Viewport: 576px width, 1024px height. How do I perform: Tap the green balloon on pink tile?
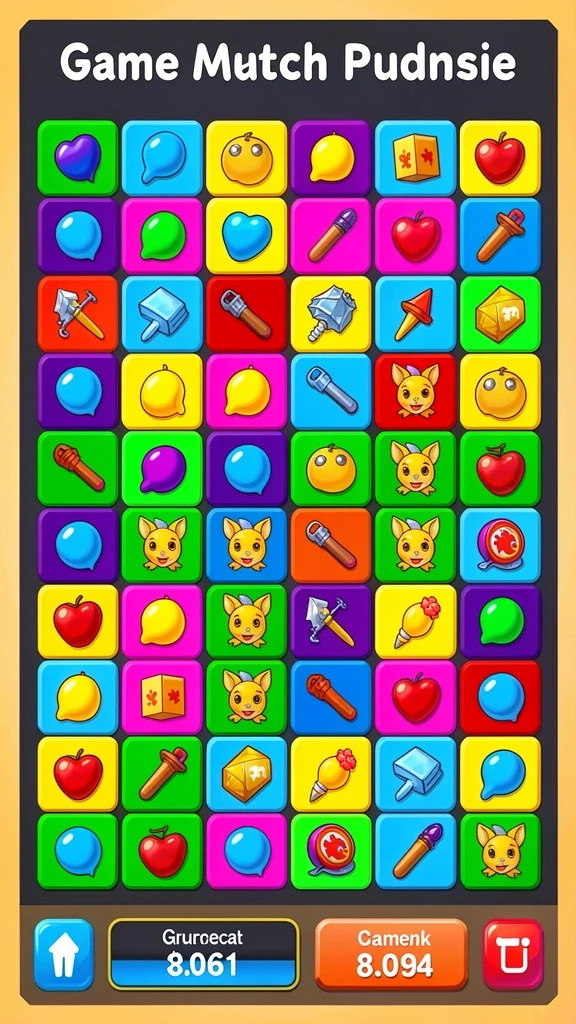click(162, 235)
